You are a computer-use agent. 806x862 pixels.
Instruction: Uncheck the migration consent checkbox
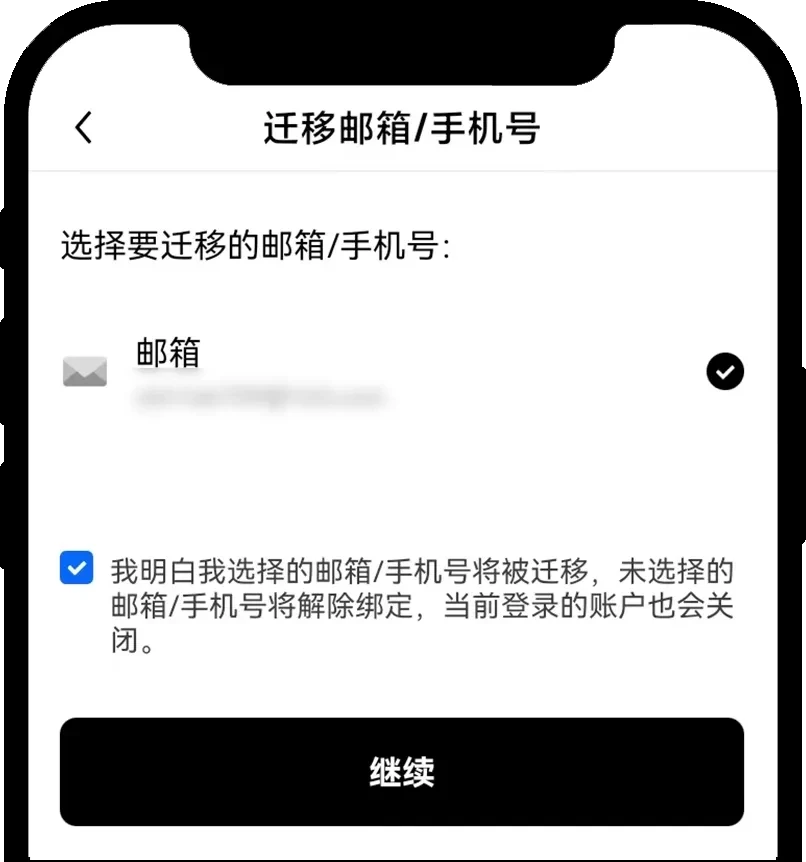[76, 569]
